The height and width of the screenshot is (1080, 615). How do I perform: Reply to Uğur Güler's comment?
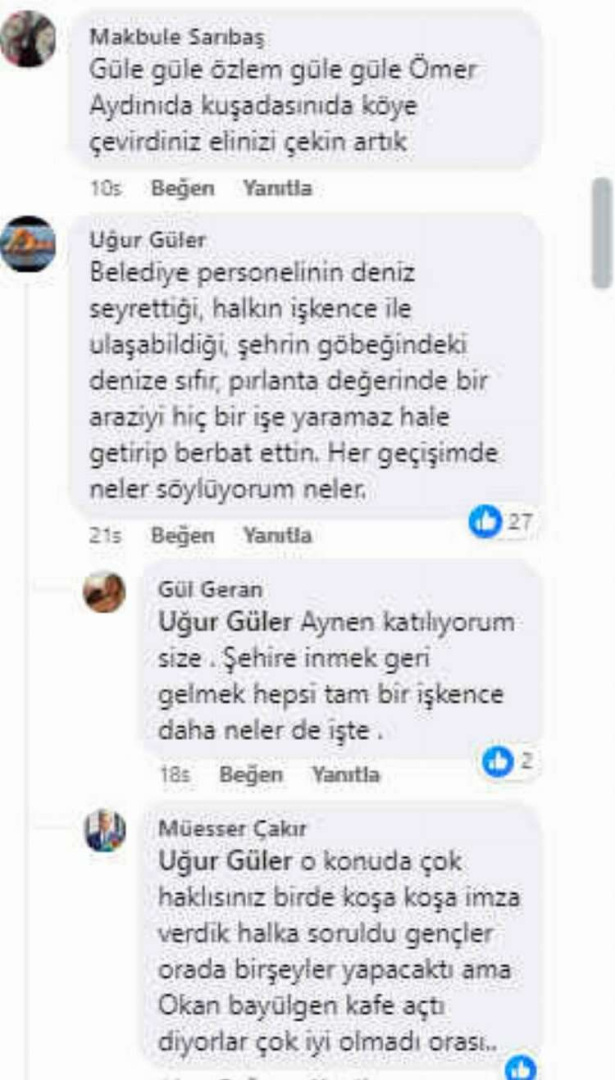tap(277, 535)
